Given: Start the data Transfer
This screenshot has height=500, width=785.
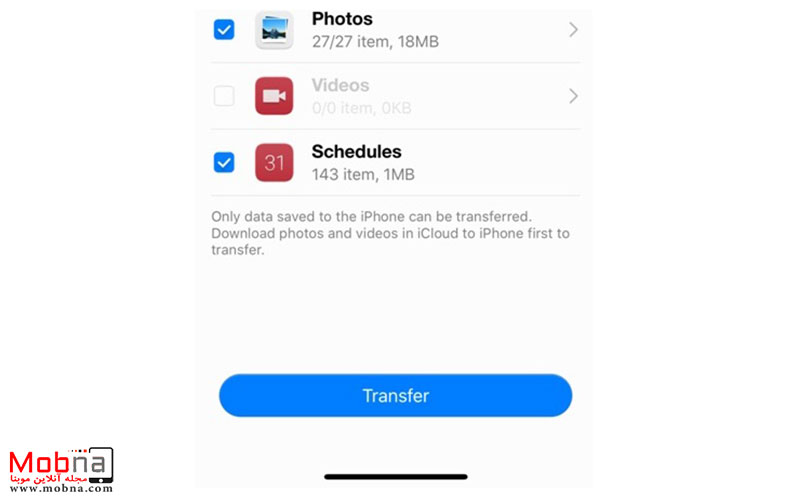Looking at the screenshot, I should pyautogui.click(x=395, y=396).
